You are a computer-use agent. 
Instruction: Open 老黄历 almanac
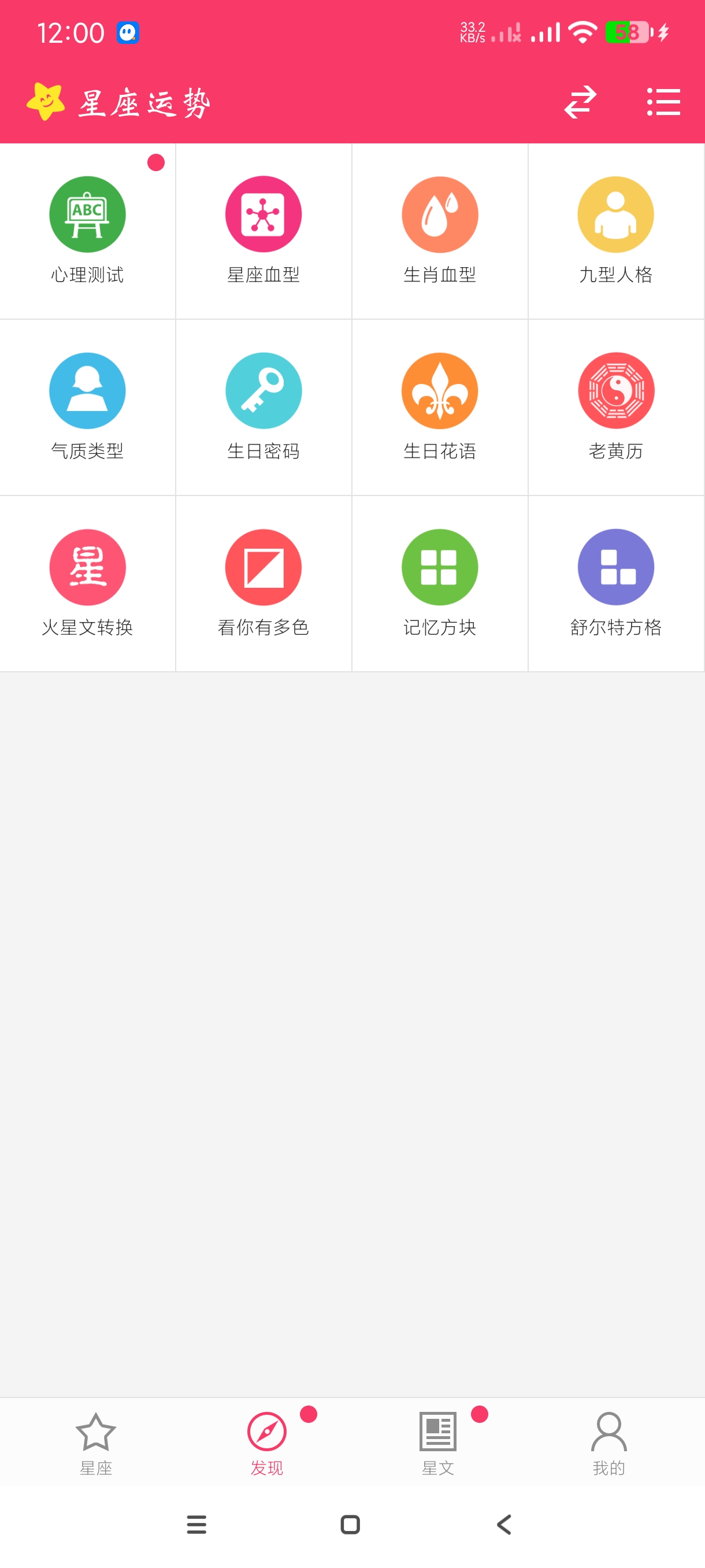click(615, 406)
